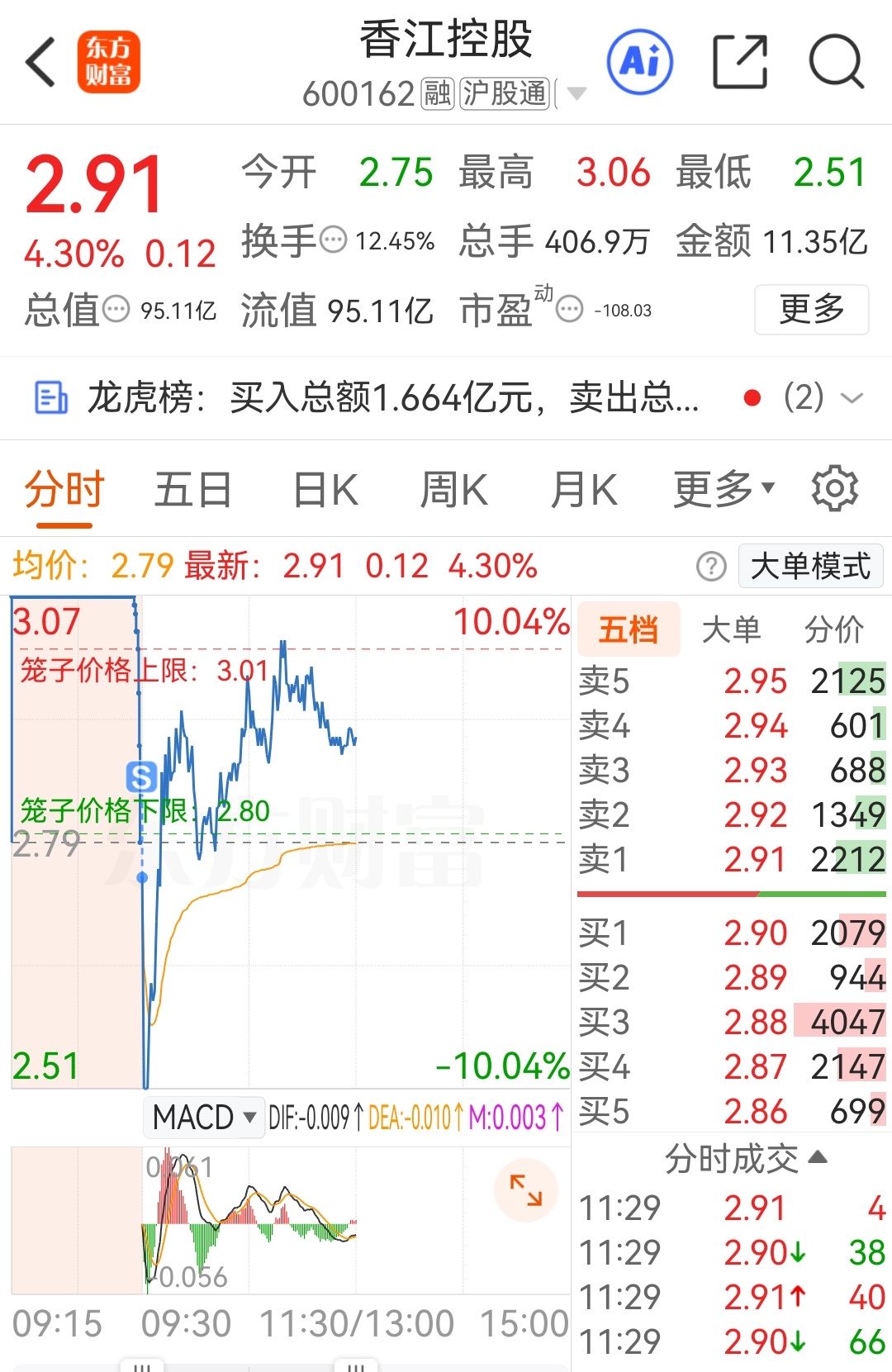Open the 更多 chart period dropdown

[x=724, y=490]
